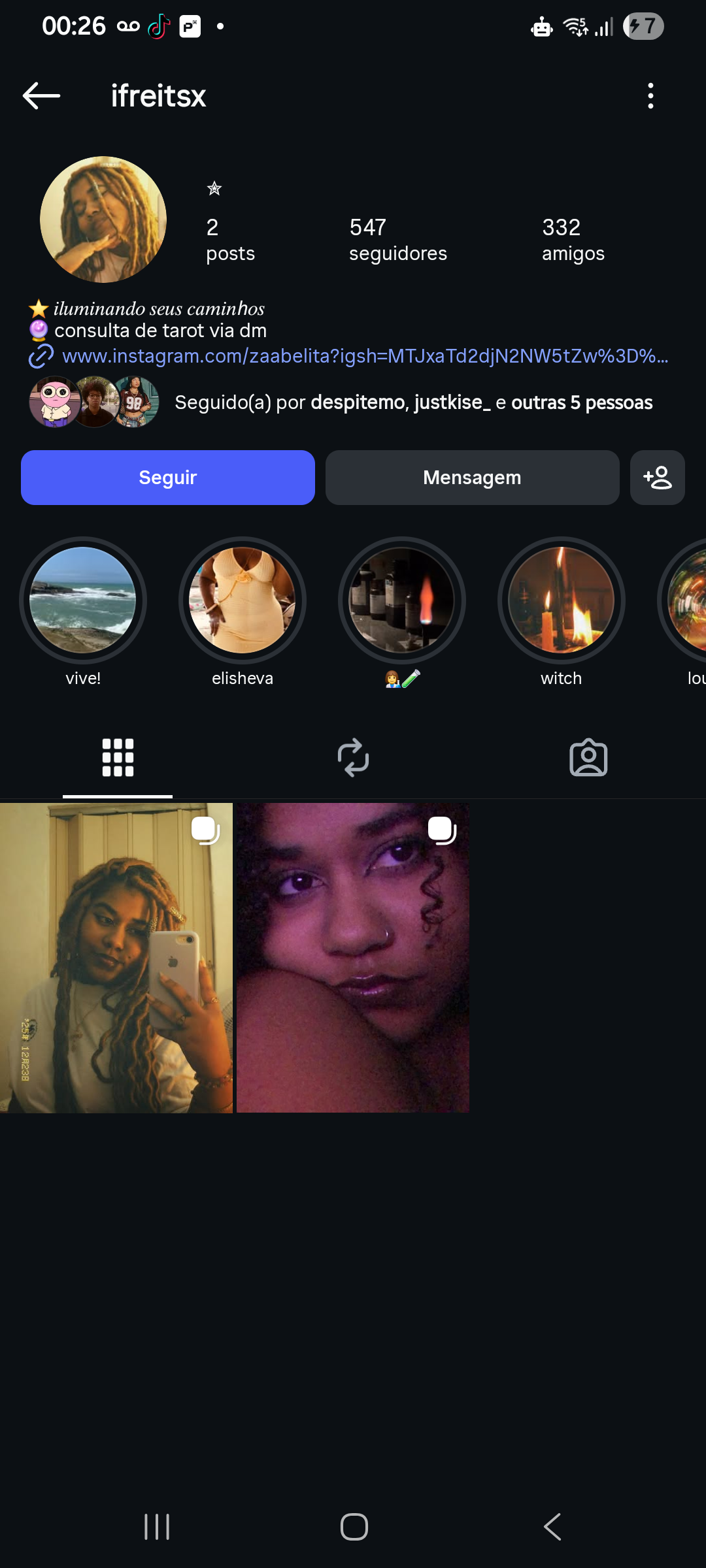This screenshot has height=1568, width=706.
Task: Open the three-dot overflow menu
Action: pyautogui.click(x=650, y=96)
